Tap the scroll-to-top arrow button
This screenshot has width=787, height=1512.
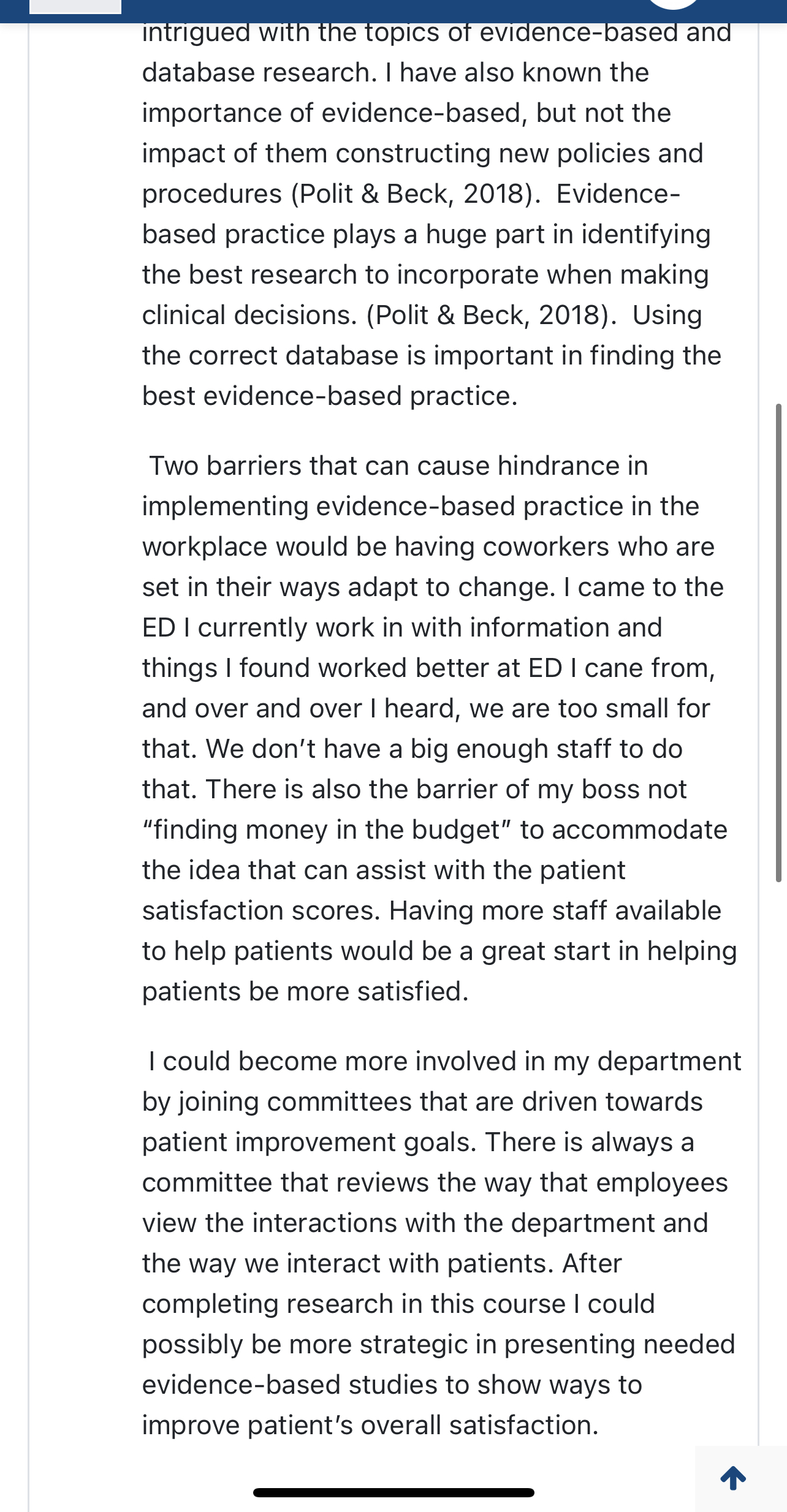coord(733,1478)
